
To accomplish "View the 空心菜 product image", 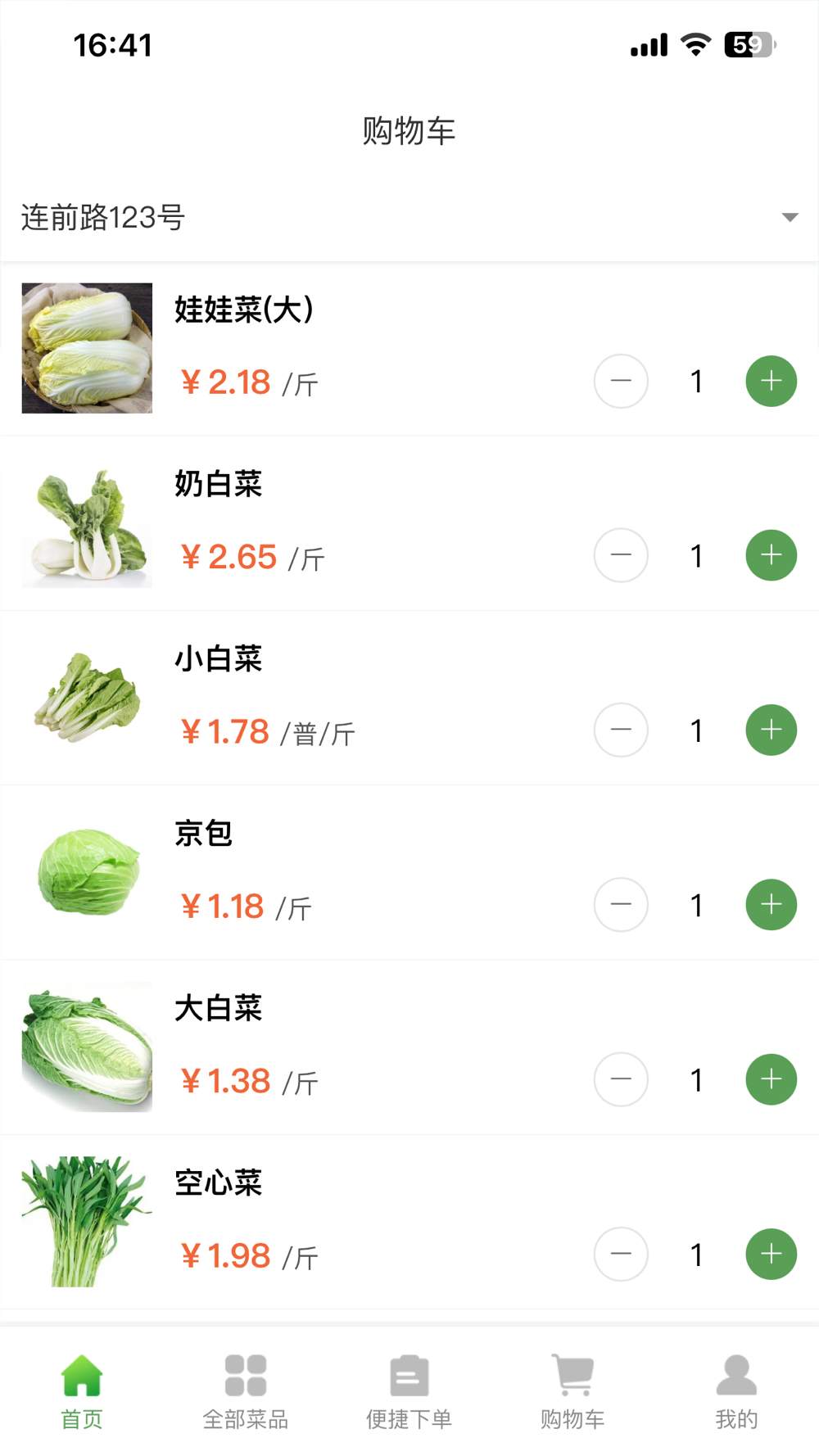I will click(x=87, y=1221).
